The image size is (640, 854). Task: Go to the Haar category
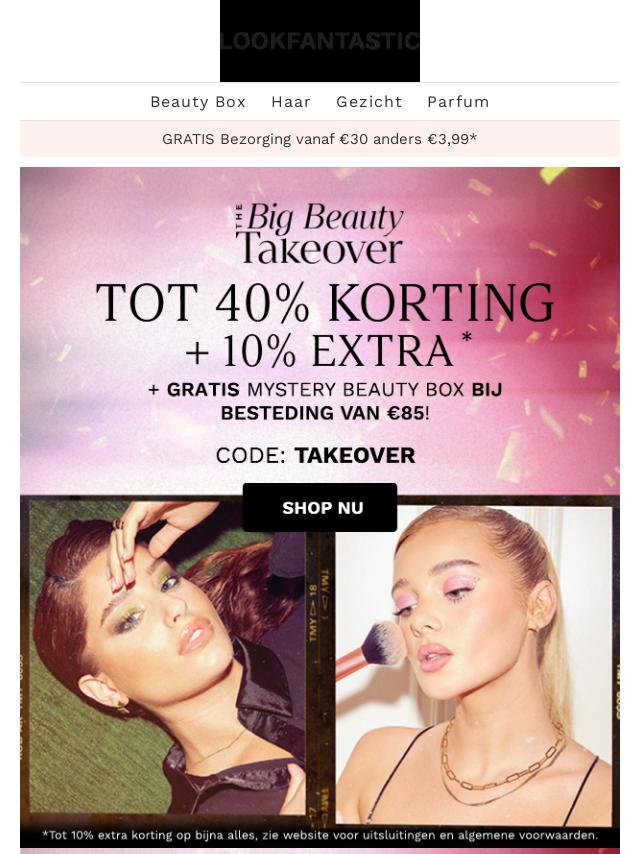coord(291,102)
